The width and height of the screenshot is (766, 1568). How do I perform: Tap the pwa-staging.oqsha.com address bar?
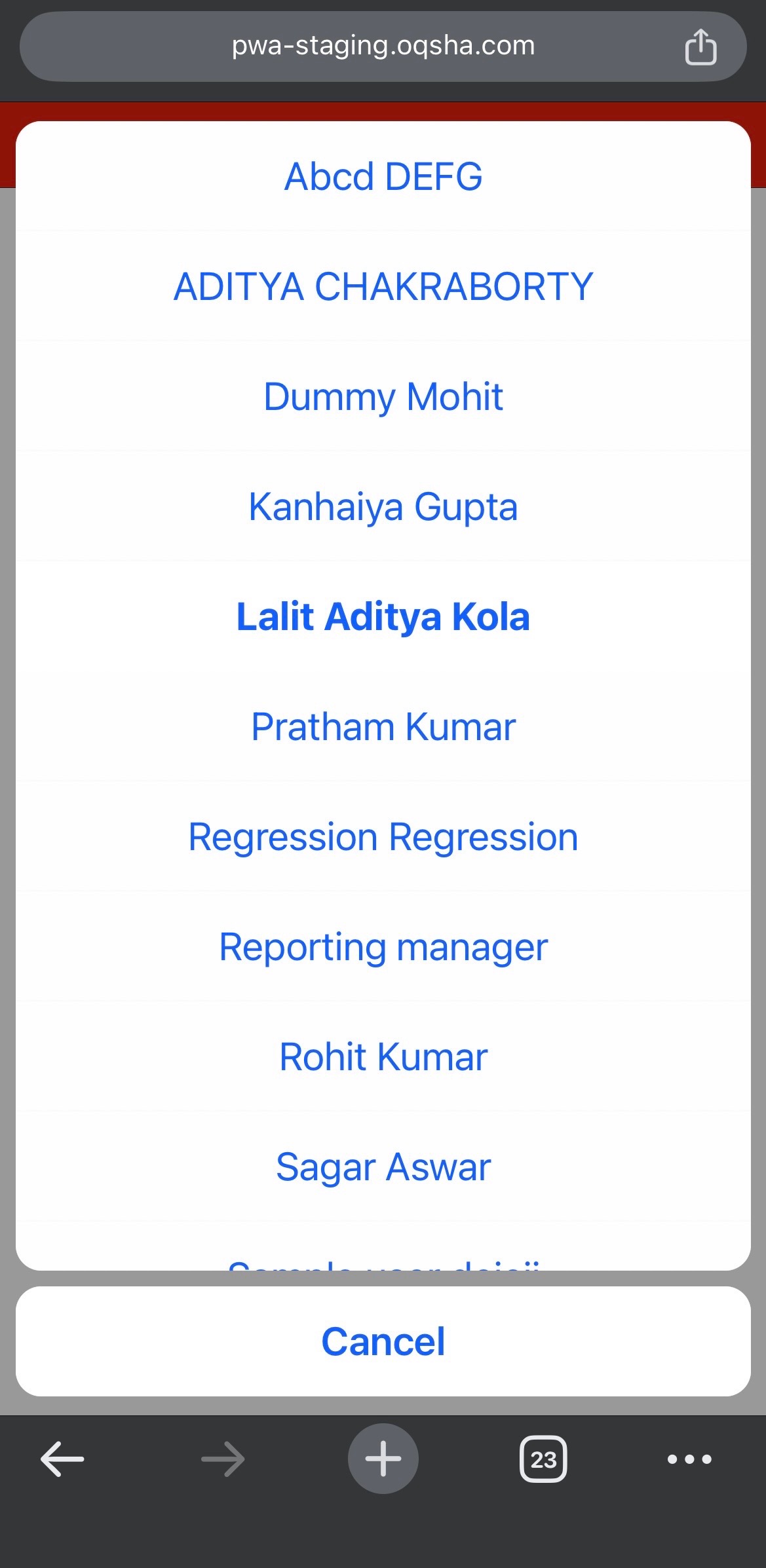click(x=383, y=46)
